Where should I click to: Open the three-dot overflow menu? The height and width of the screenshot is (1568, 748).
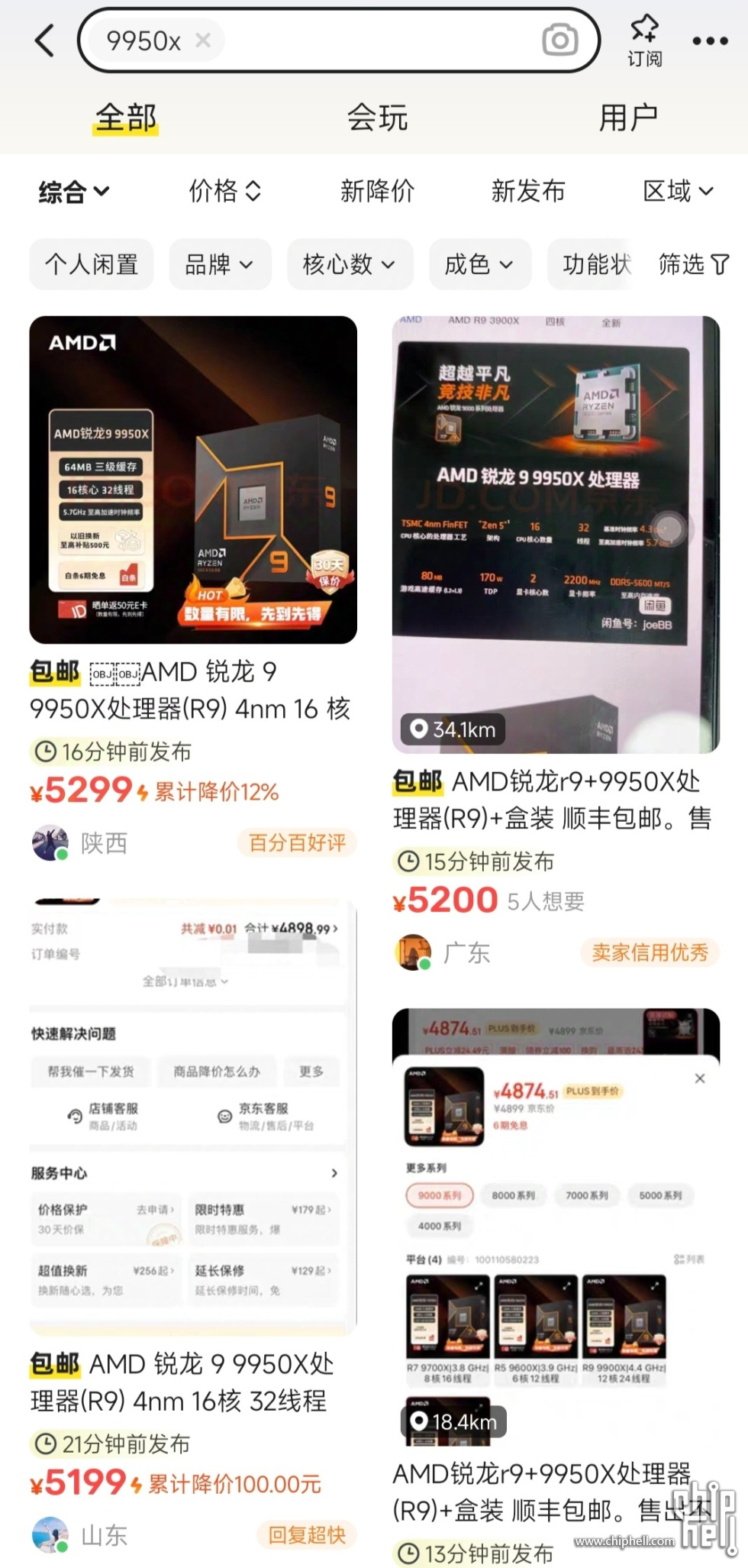click(x=710, y=40)
